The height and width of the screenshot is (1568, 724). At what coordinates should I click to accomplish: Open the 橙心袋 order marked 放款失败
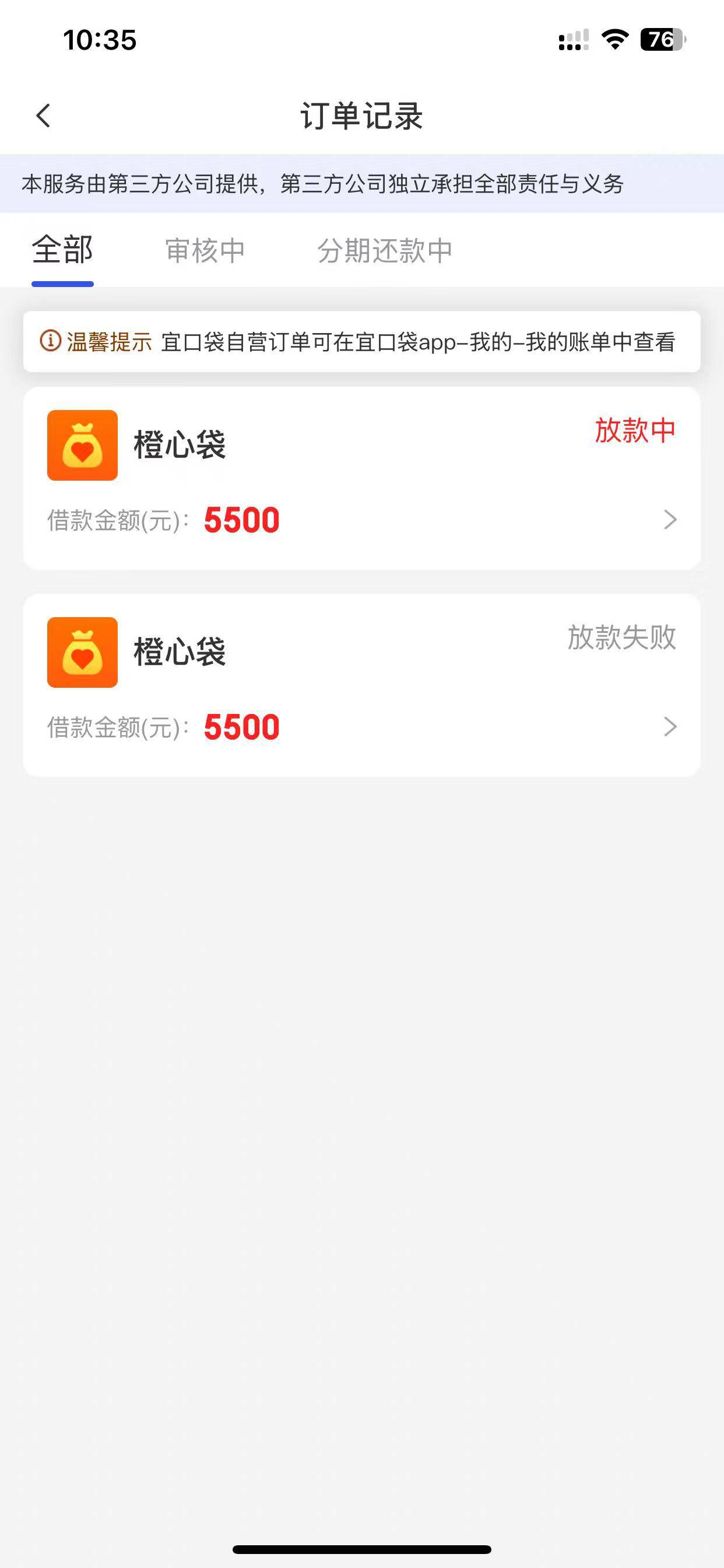pos(362,685)
